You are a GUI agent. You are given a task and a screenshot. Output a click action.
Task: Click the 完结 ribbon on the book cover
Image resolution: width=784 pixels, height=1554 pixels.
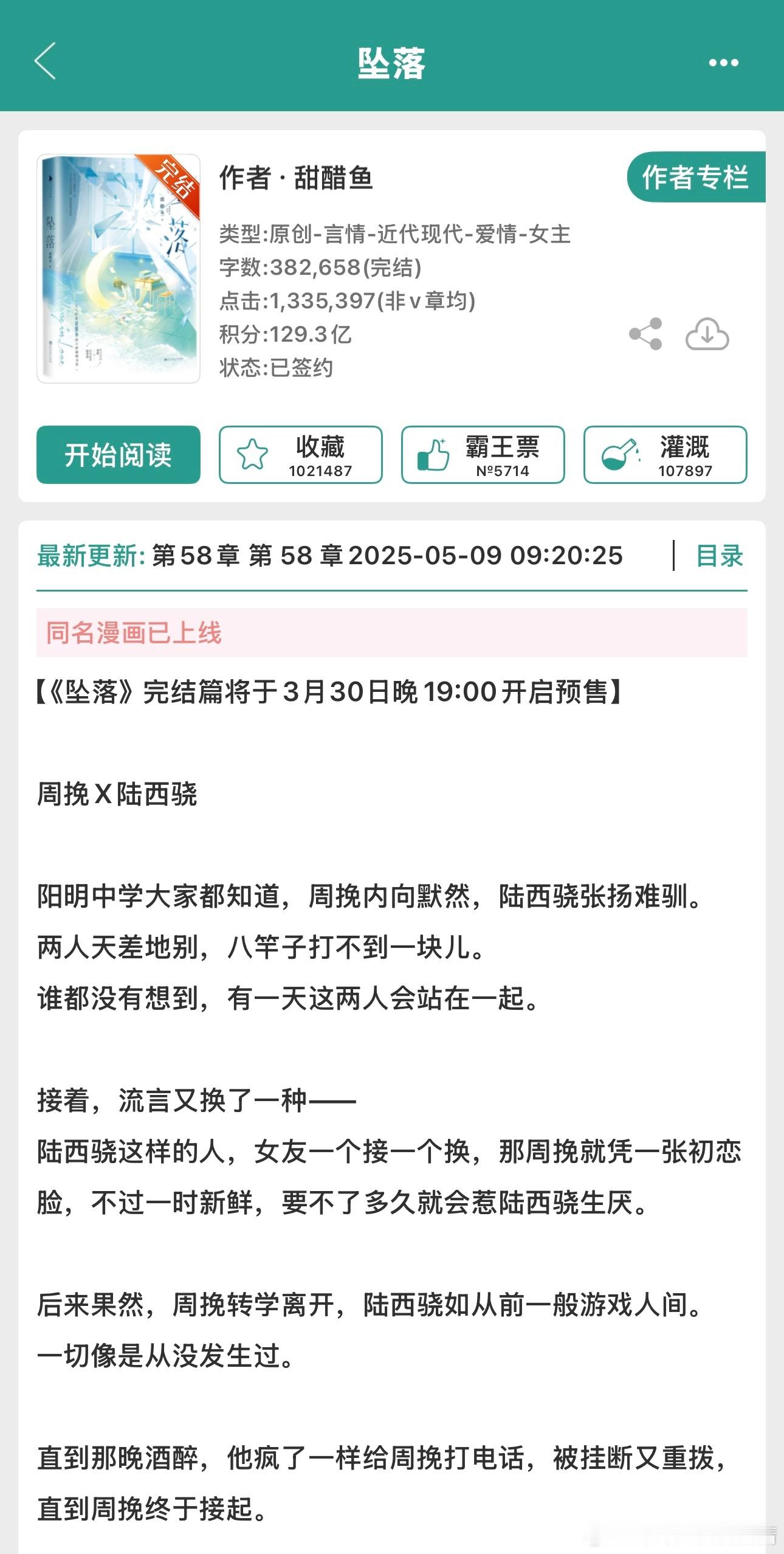pos(174,179)
